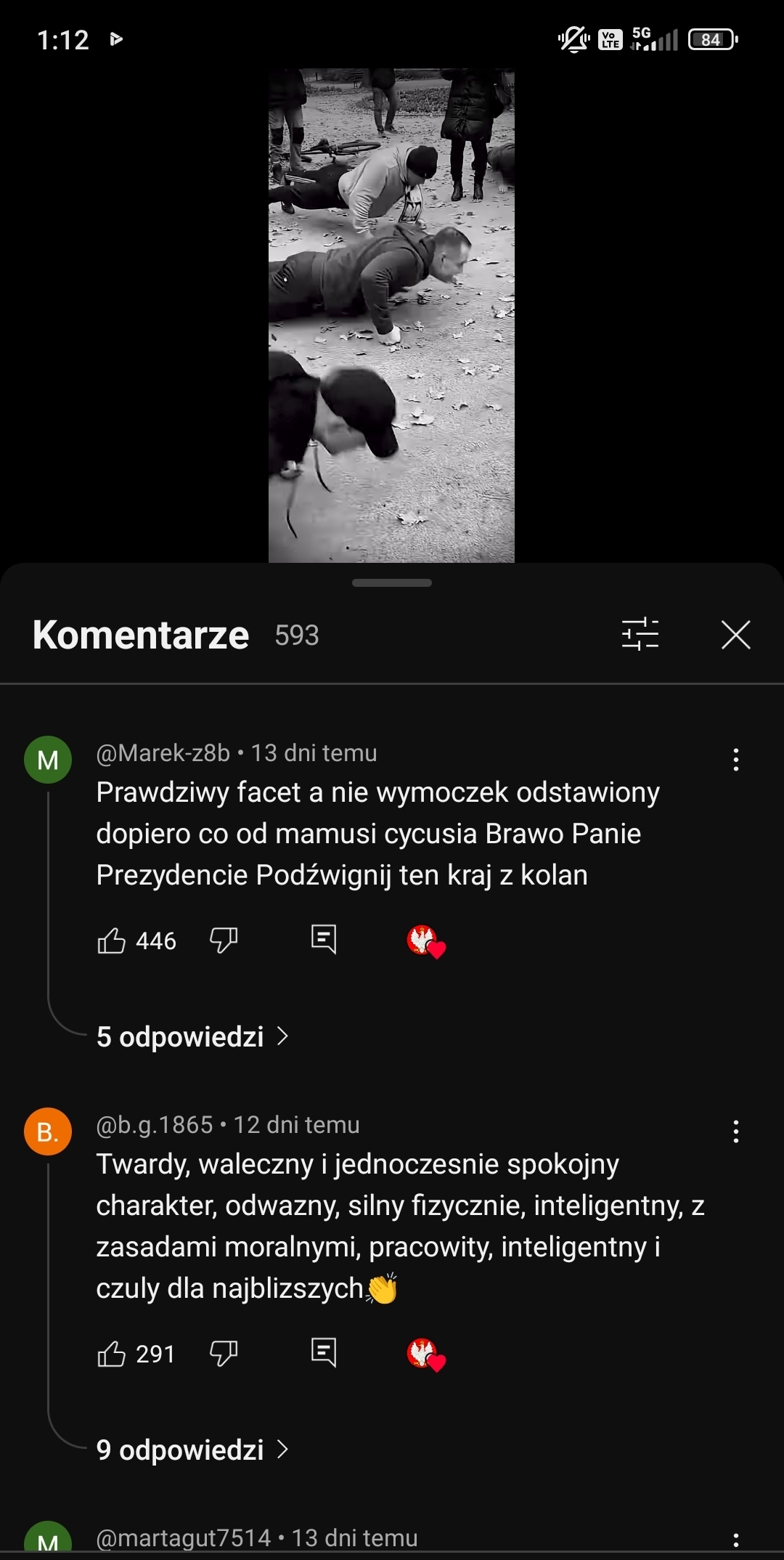Open comment sorting options
Image resolution: width=784 pixels, height=1560 pixels.
[640, 634]
